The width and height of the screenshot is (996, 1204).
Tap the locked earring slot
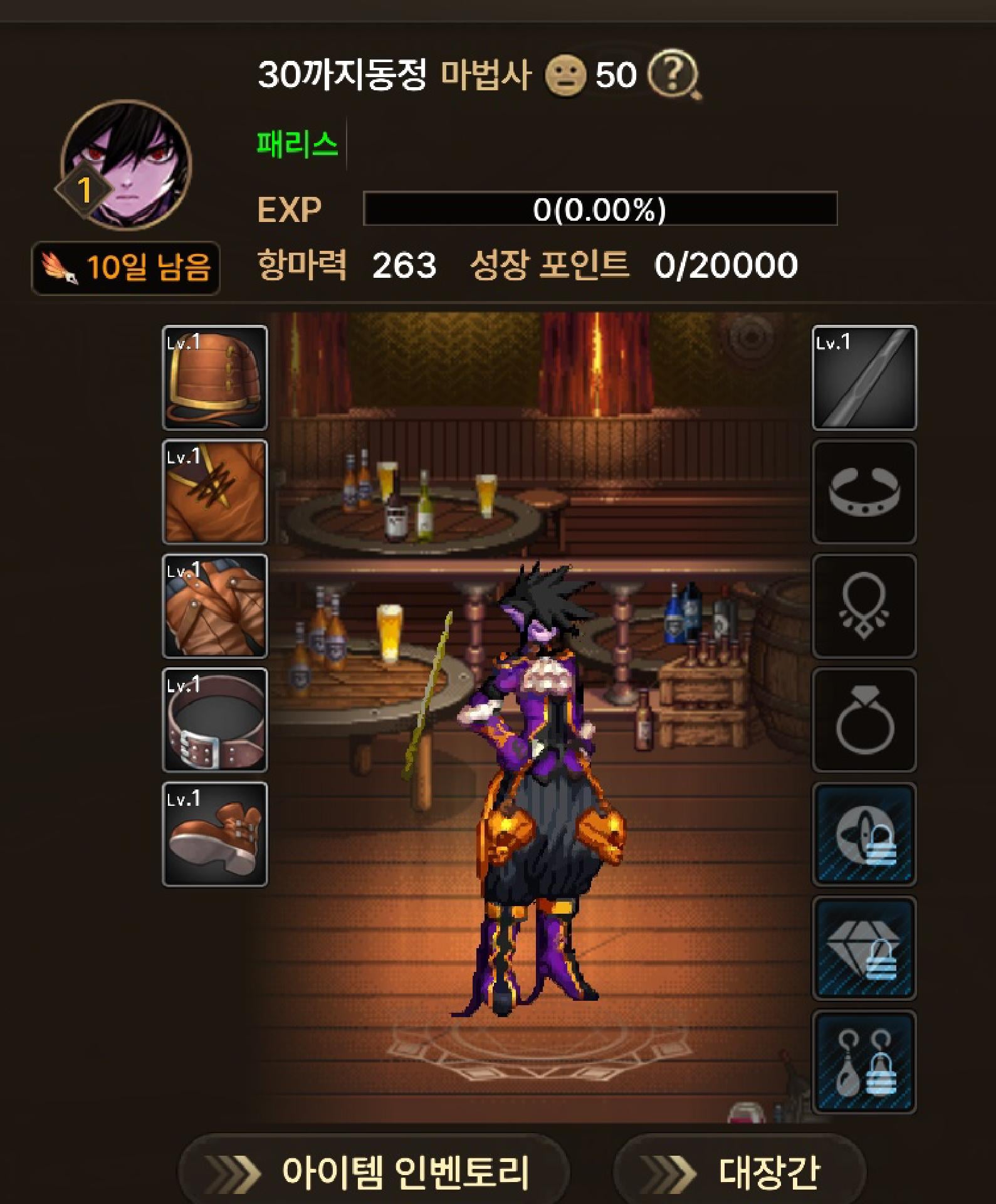(864, 1062)
